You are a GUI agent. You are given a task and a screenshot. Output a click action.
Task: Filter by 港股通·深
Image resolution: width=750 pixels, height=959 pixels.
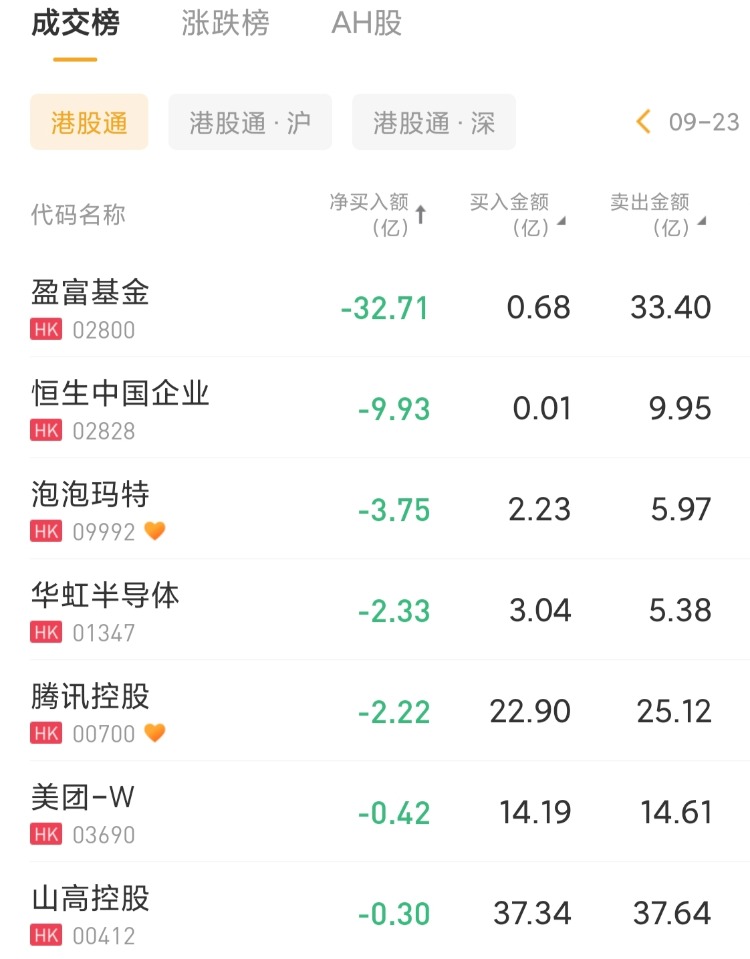pos(434,122)
